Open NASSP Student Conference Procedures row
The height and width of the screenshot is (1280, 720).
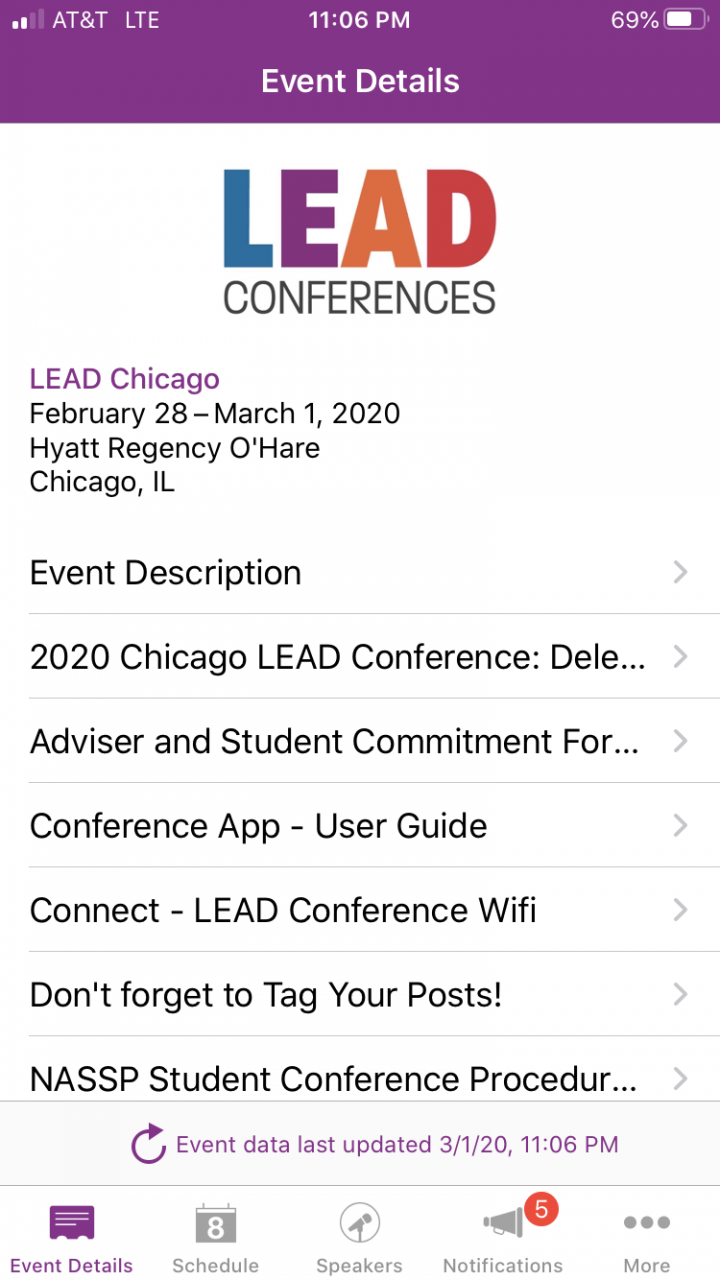tap(360, 1078)
